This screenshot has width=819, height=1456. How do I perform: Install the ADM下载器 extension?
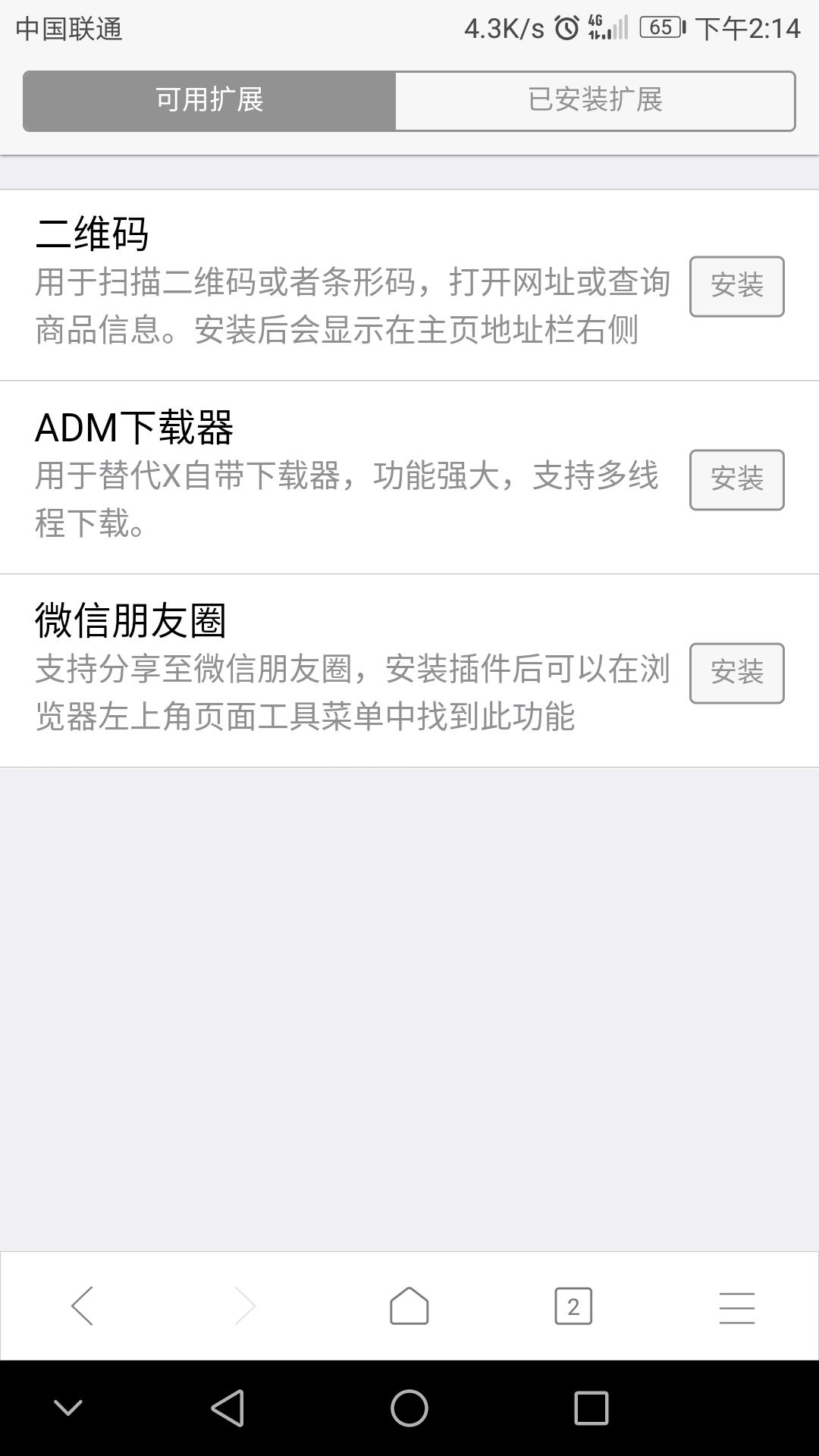(x=736, y=480)
